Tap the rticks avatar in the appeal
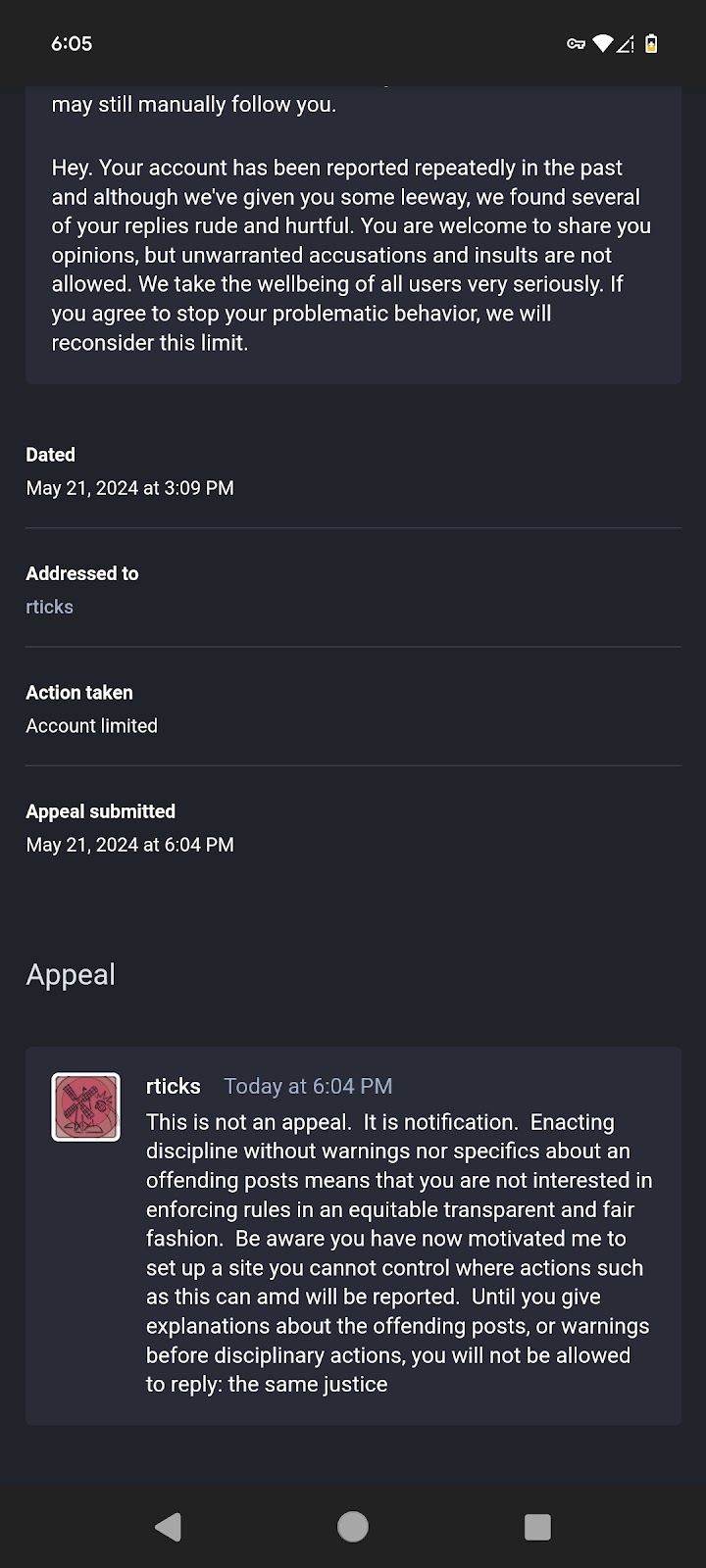This screenshot has height=1568, width=706. pyautogui.click(x=86, y=1106)
